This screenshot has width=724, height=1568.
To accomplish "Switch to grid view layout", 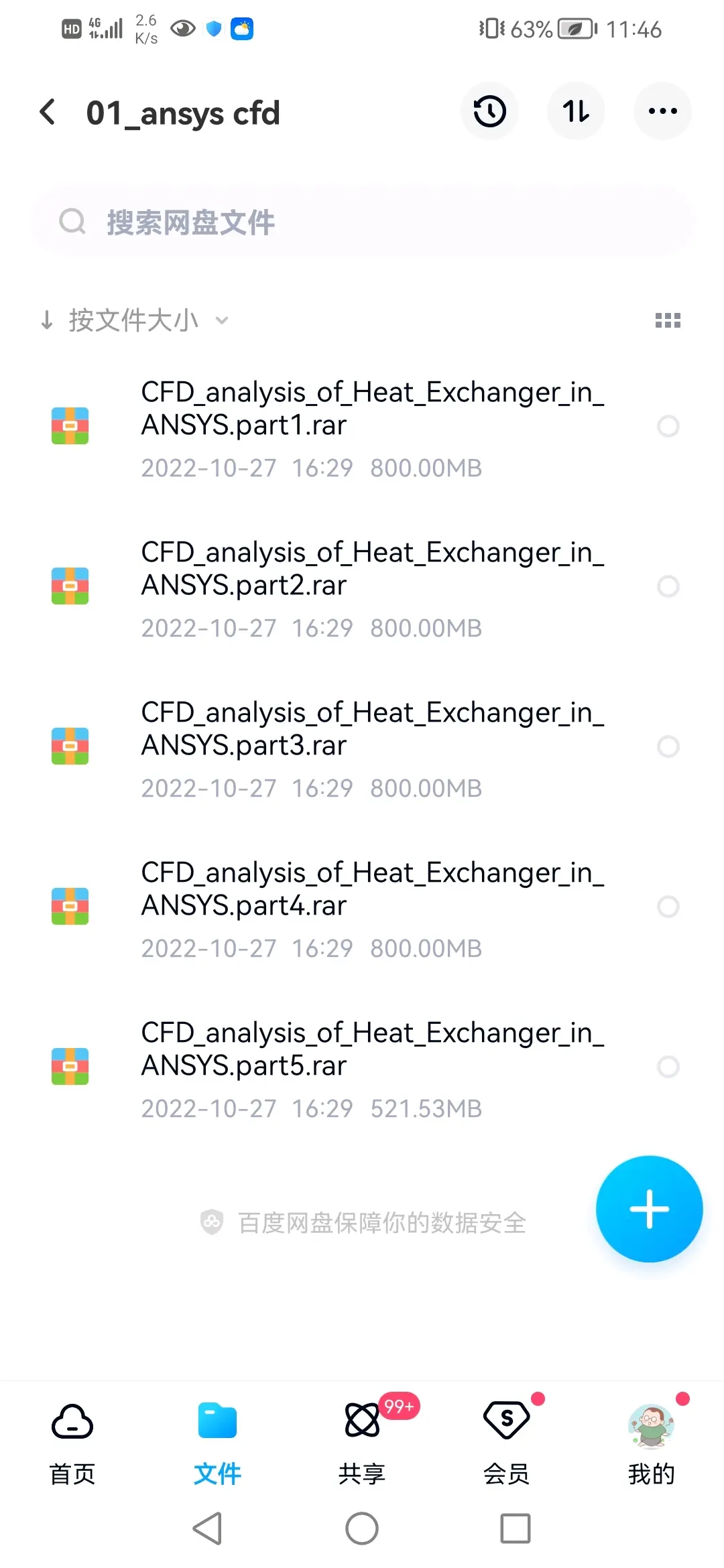I will [668, 320].
